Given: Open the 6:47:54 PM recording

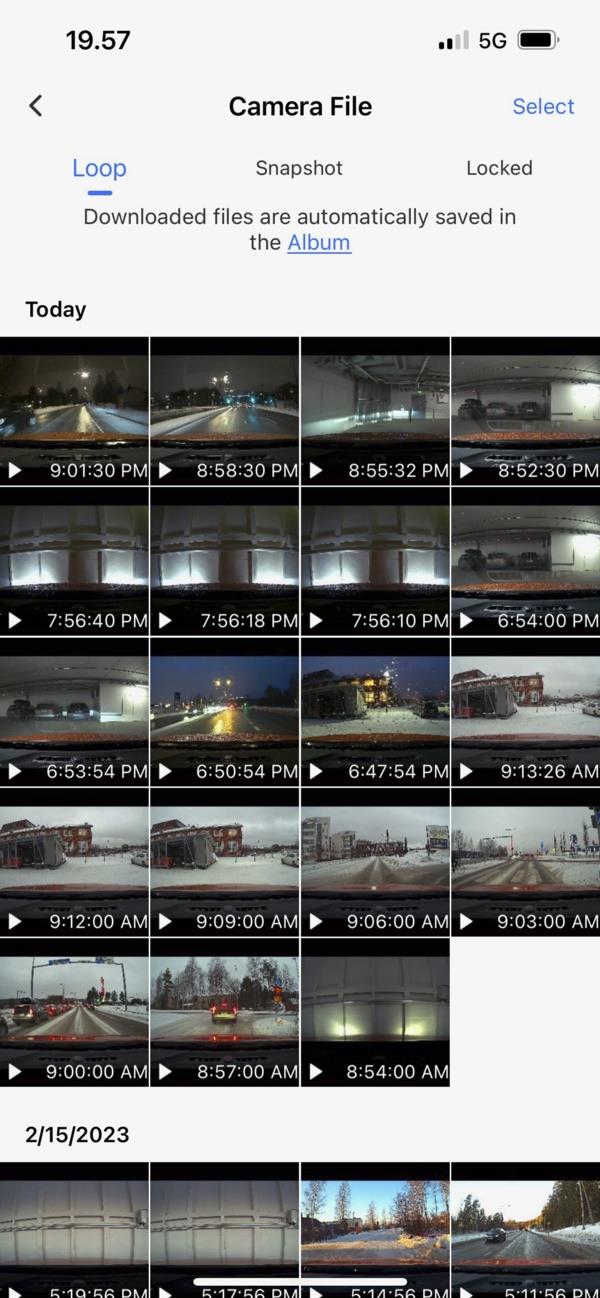Looking at the screenshot, I should [x=375, y=712].
